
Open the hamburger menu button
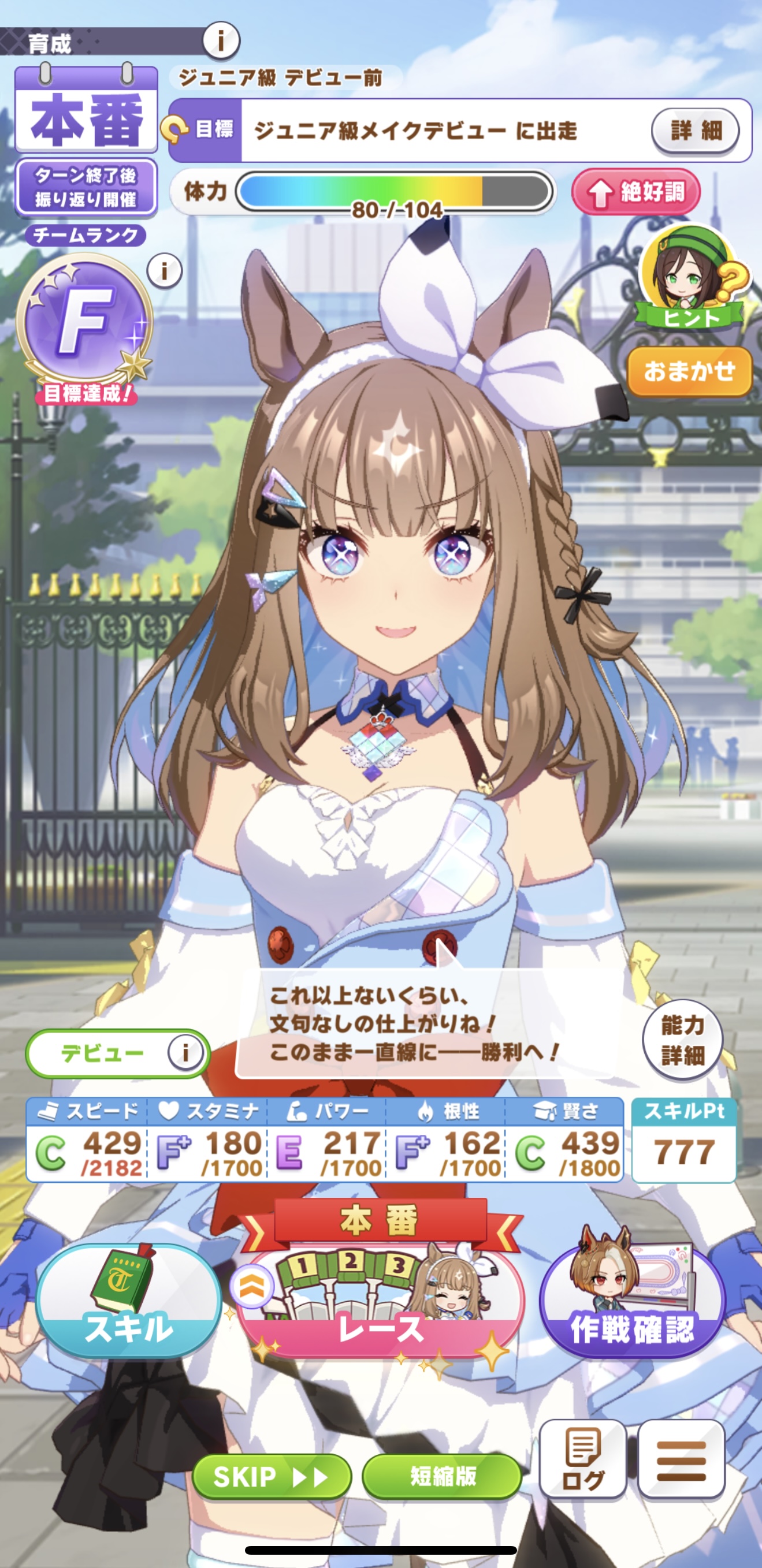pos(681,1459)
